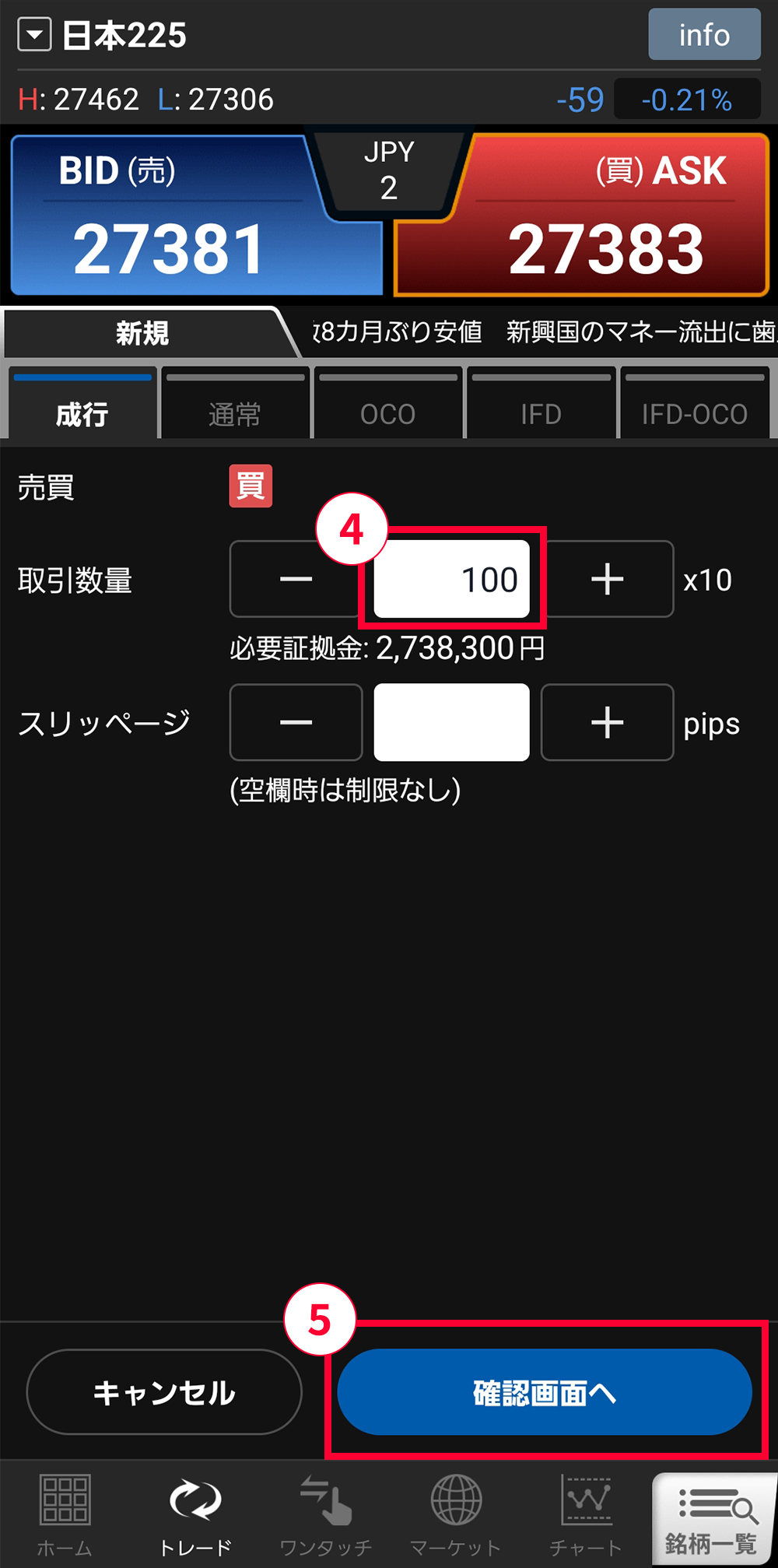Increase 取引数量 with plus button
The height and width of the screenshot is (1568, 778).
(607, 579)
